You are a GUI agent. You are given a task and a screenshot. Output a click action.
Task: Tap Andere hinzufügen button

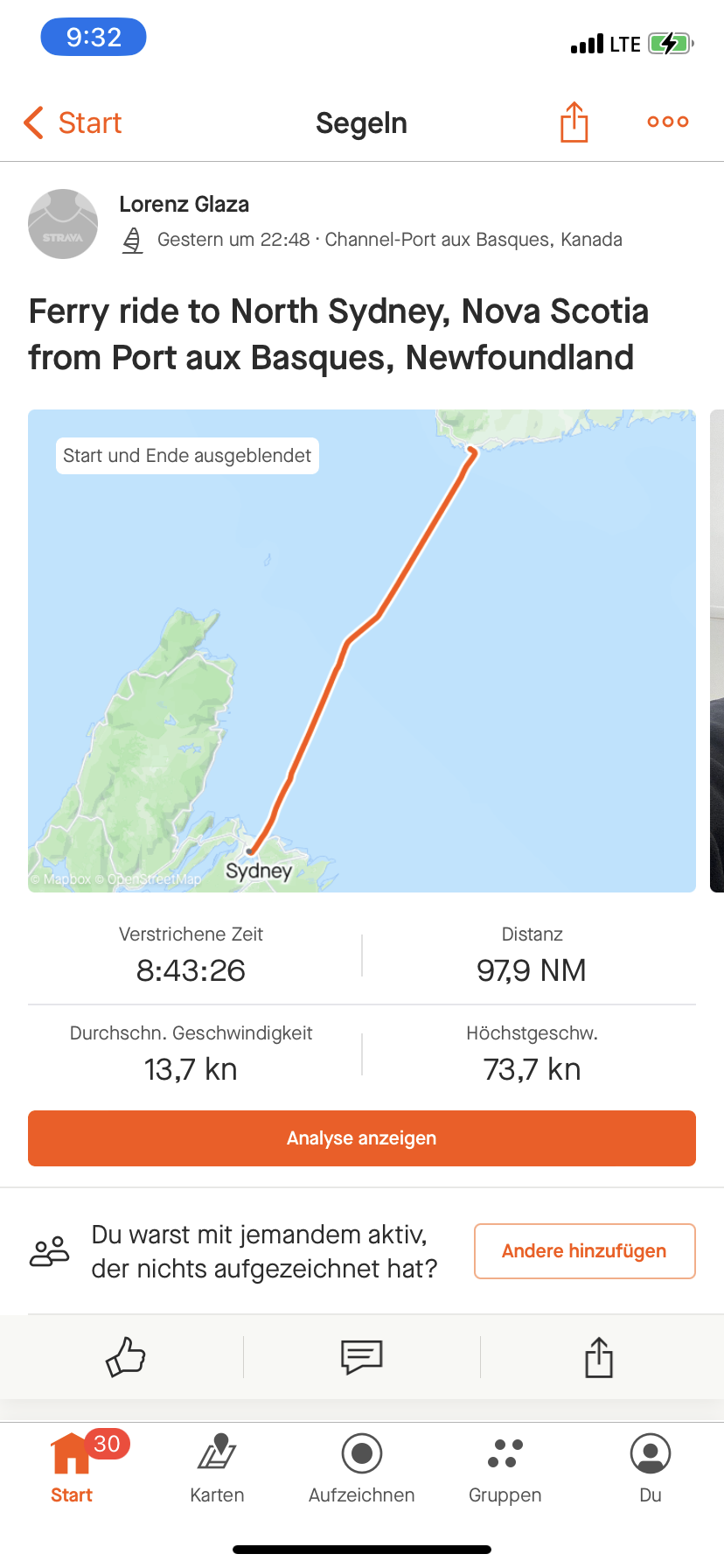click(584, 1251)
